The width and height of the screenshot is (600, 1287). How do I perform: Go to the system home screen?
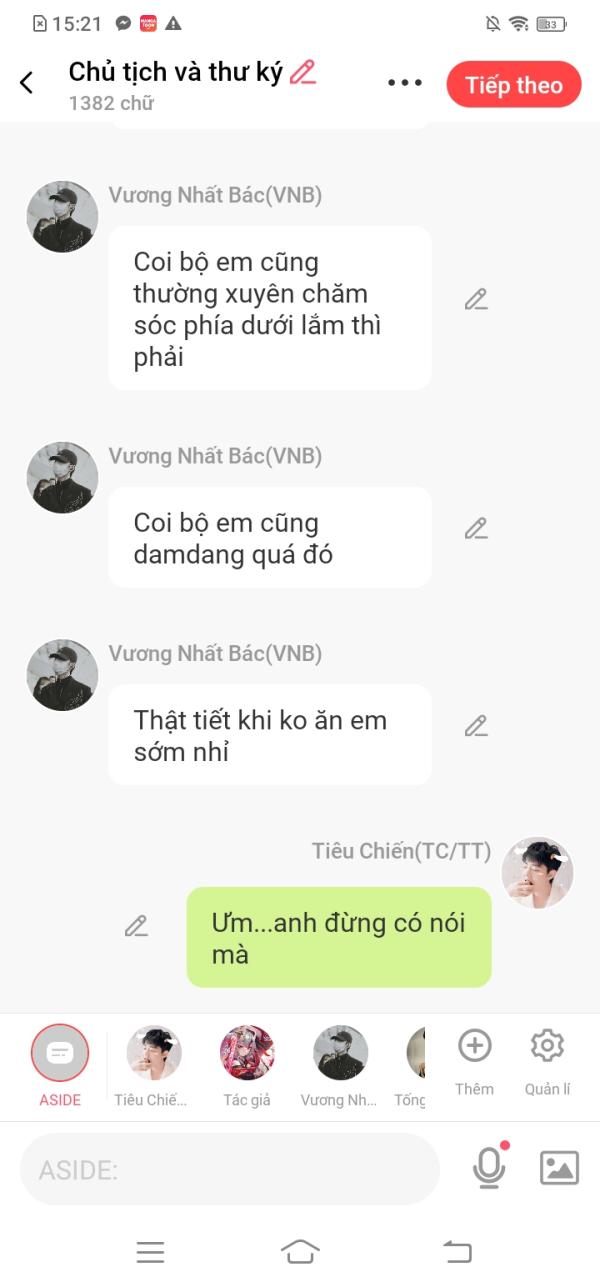300,1251
